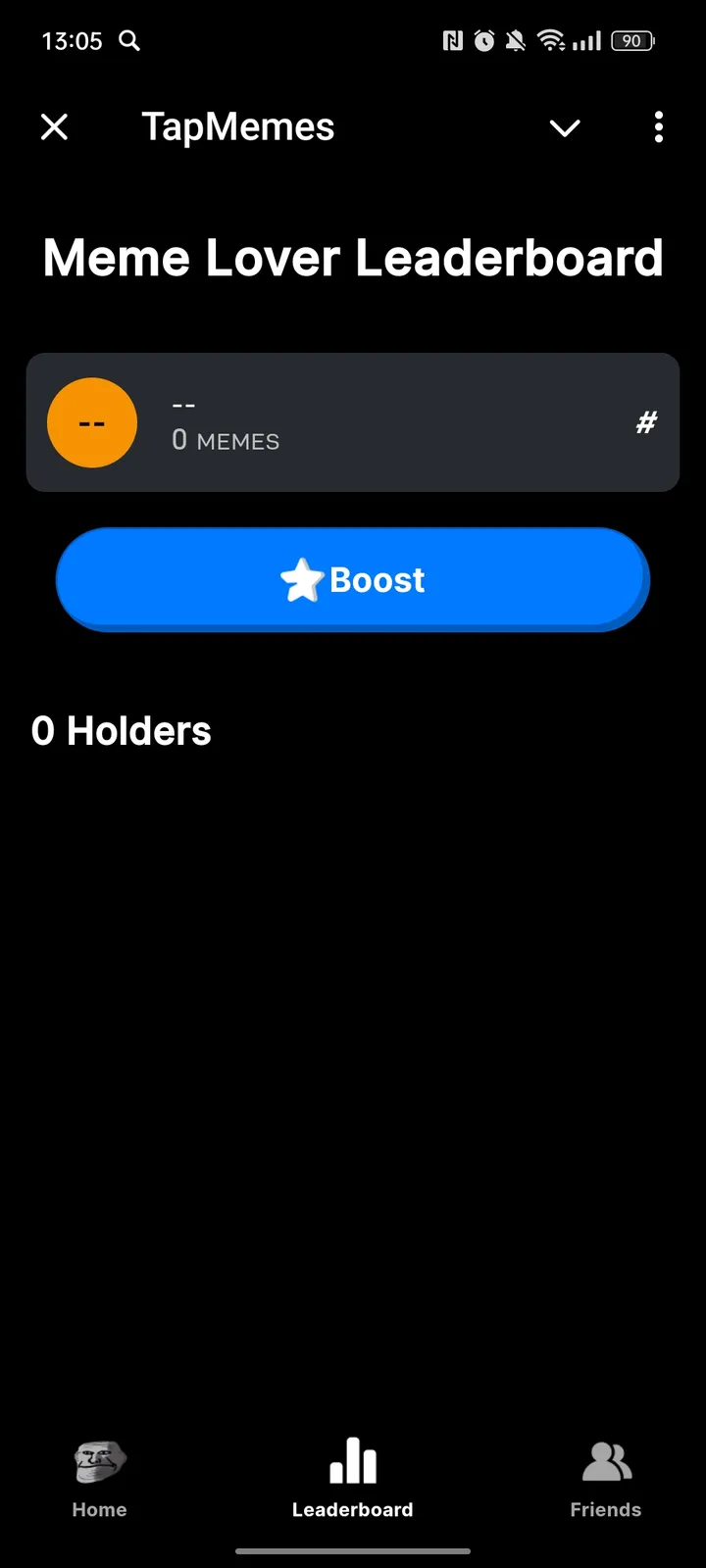Tap the muted notifications bell icon
The width and height of the screenshot is (706, 1568).
pos(515,40)
